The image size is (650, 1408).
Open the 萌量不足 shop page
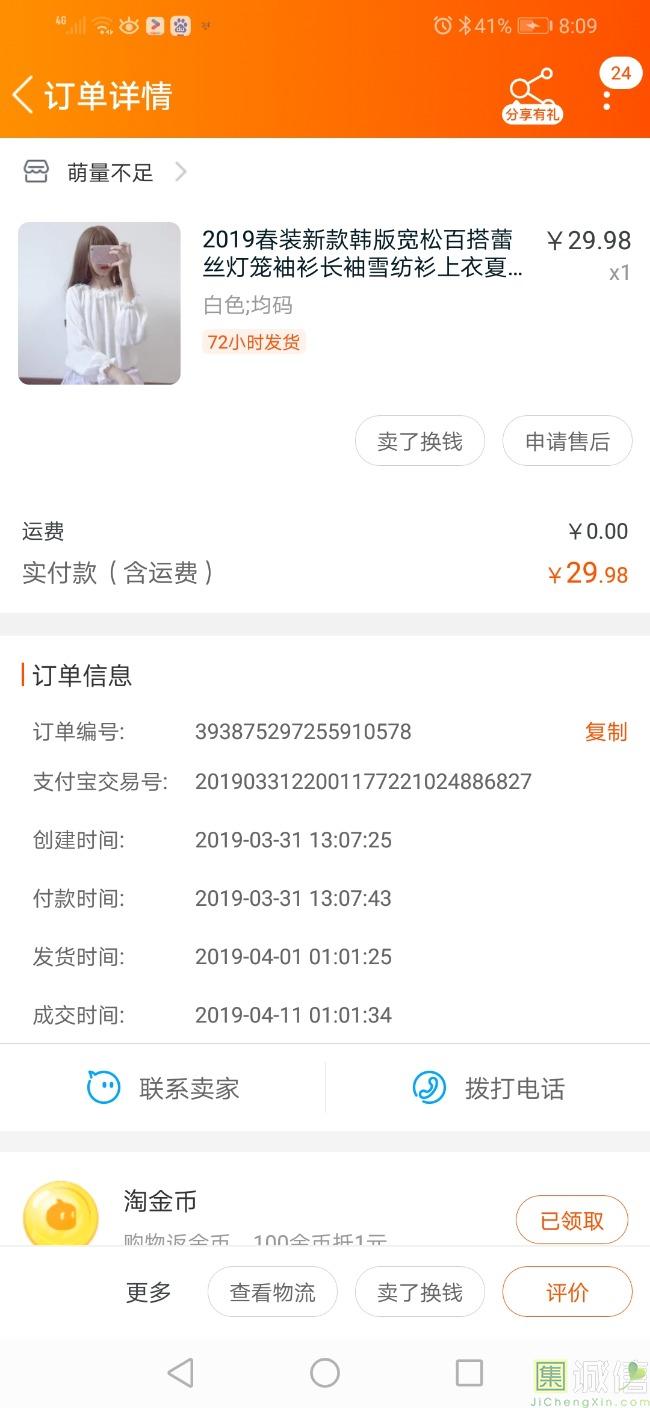[x=110, y=173]
